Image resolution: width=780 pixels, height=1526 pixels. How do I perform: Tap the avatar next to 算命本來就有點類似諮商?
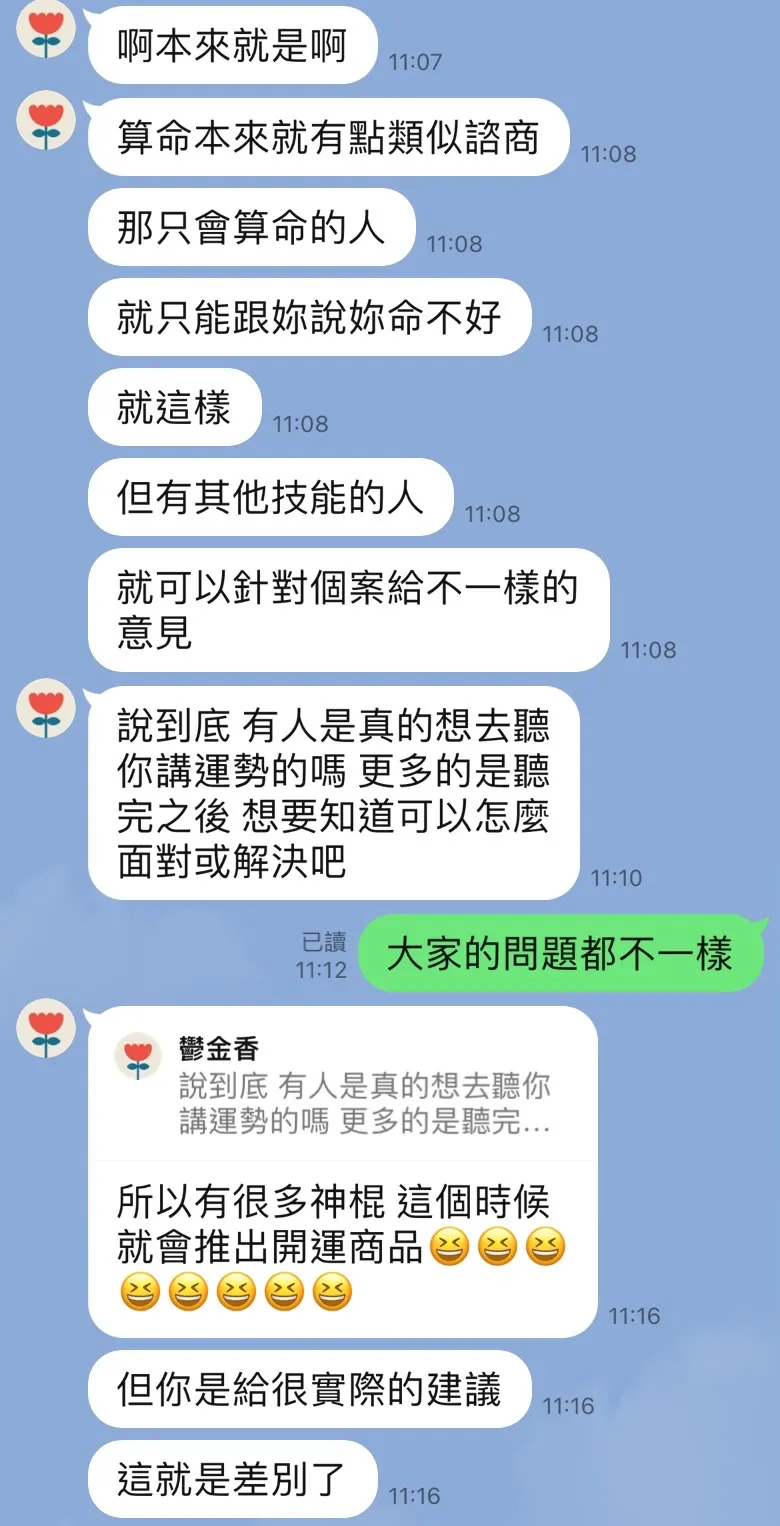[x=46, y=121]
